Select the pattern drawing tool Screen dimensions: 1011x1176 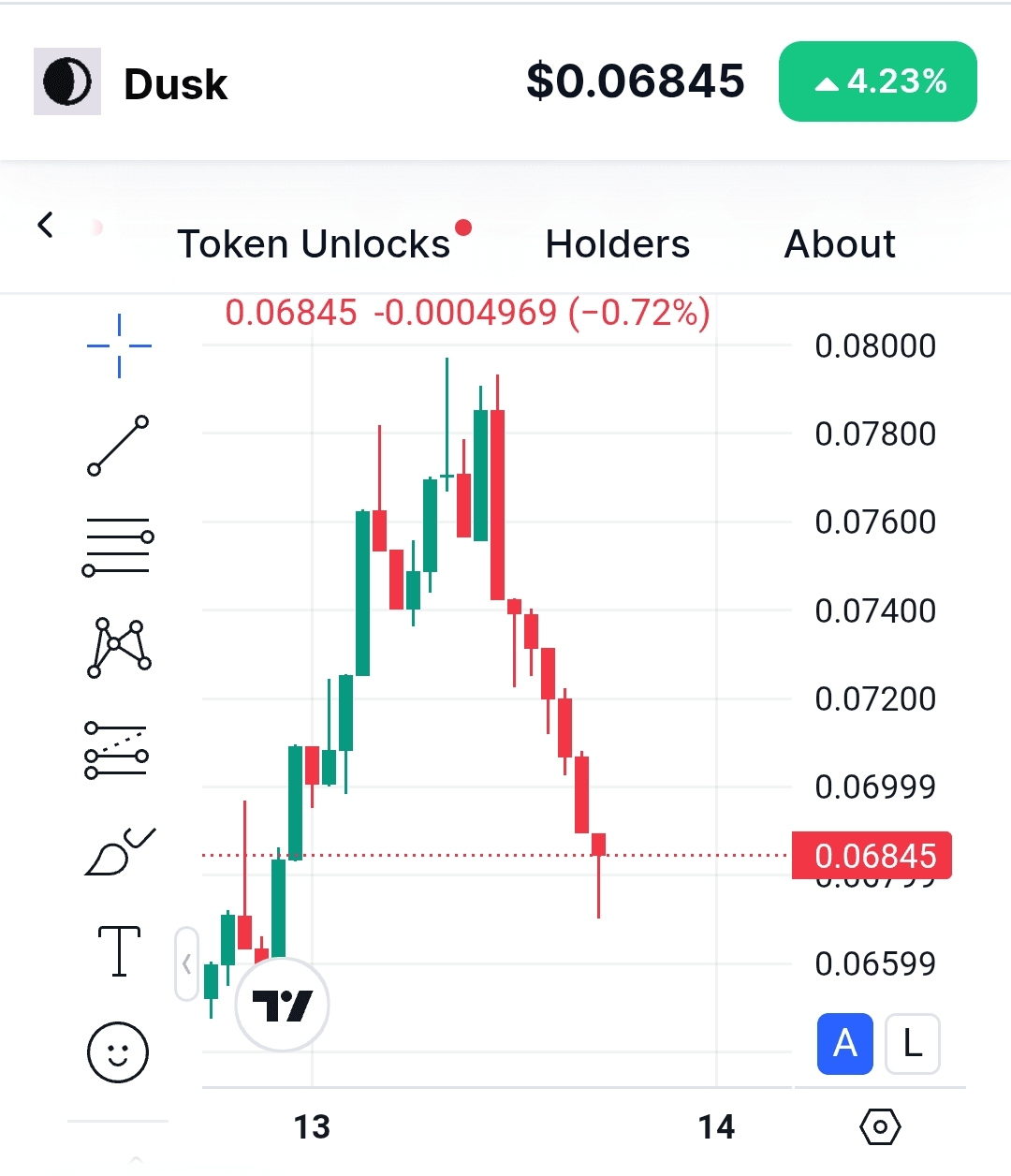point(119,648)
